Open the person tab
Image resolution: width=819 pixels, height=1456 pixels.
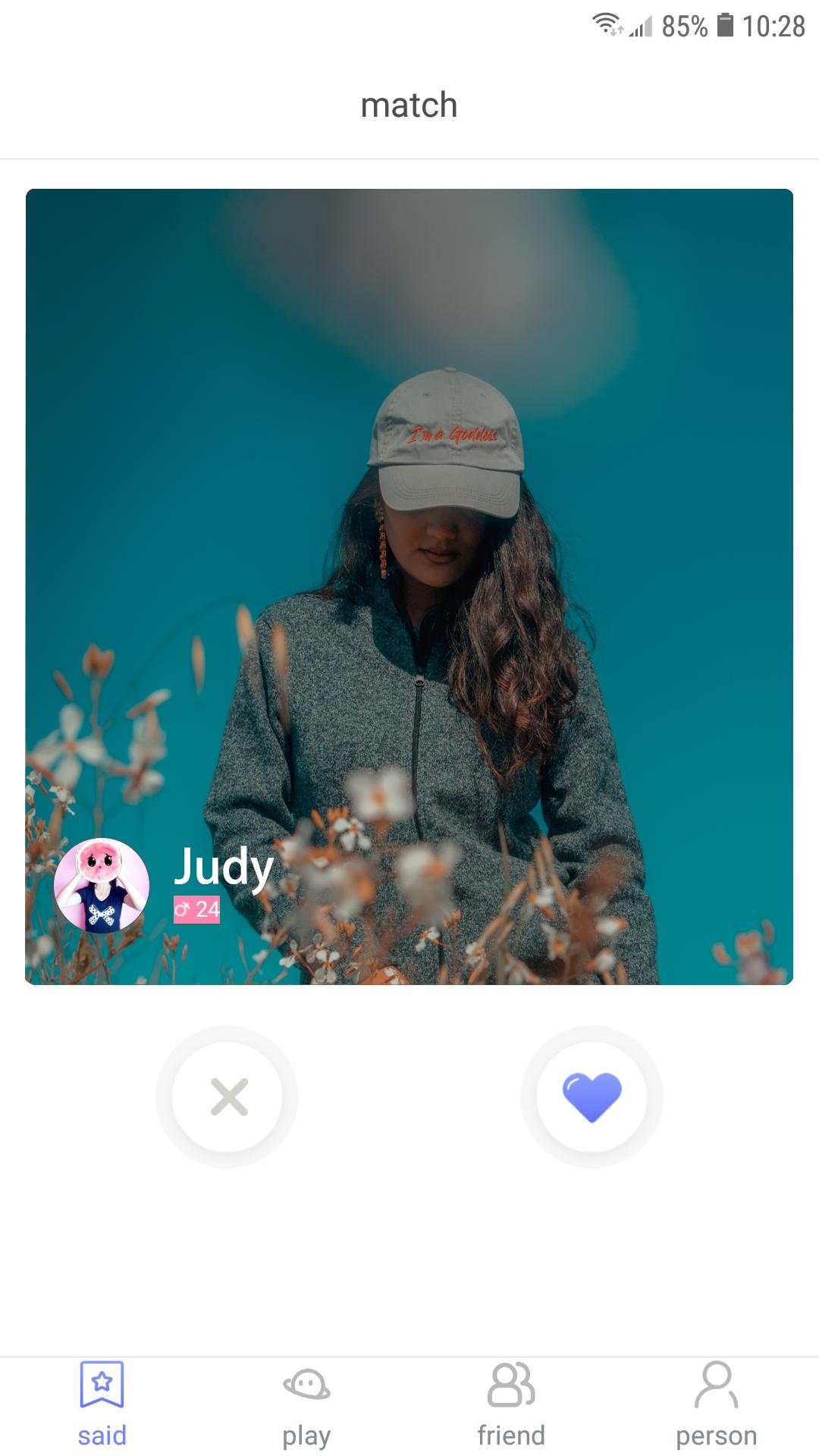pos(716,1404)
